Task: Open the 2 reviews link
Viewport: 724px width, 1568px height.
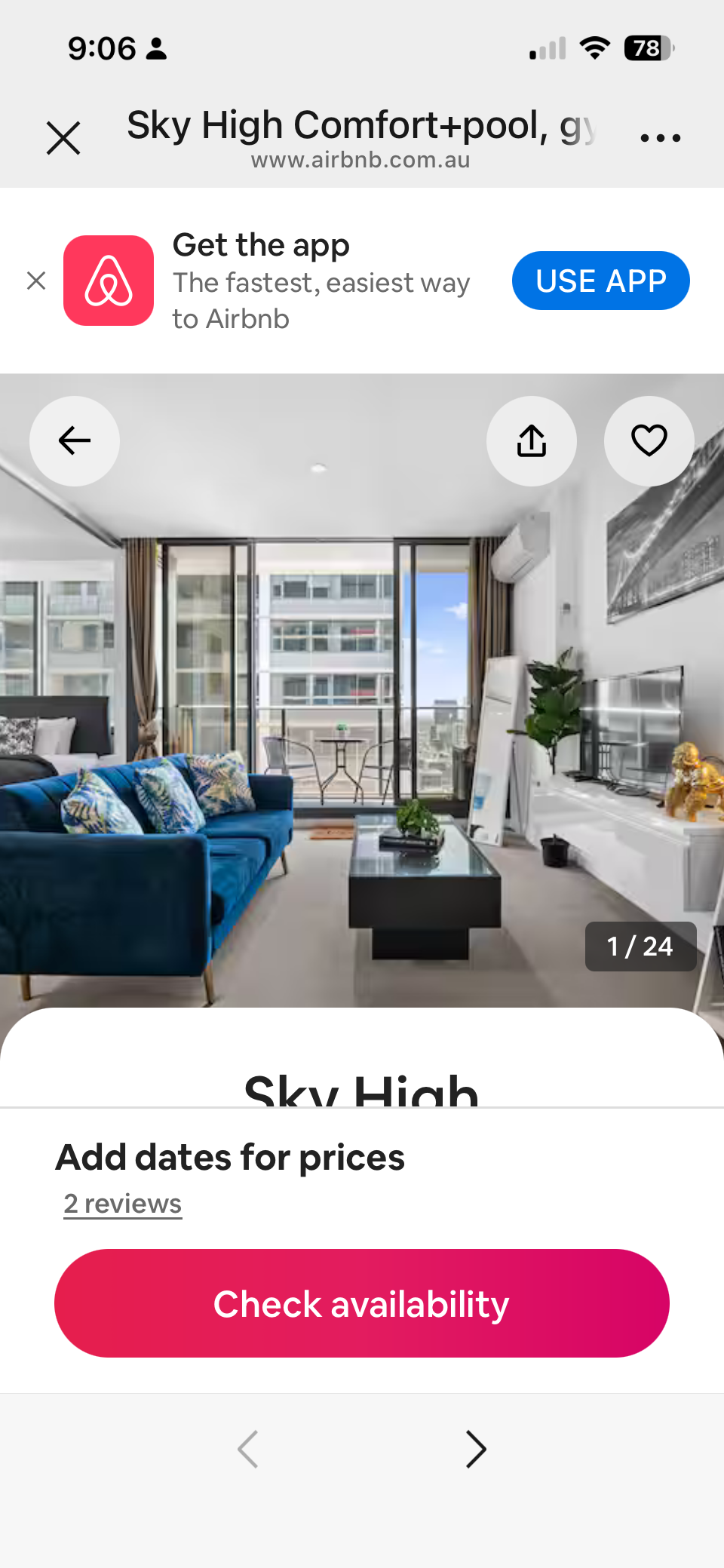Action: (123, 1204)
